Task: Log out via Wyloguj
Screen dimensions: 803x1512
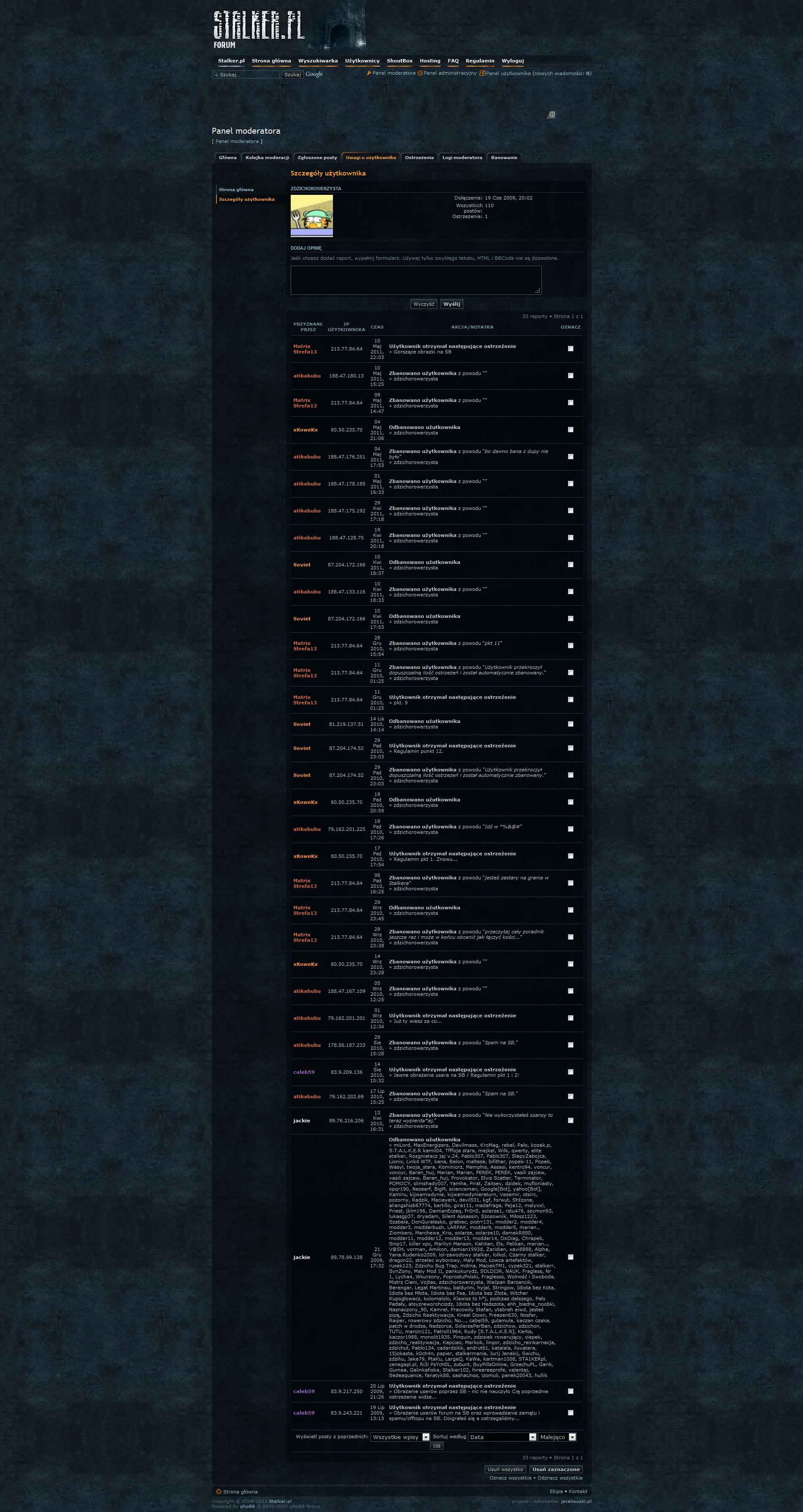Action: click(x=512, y=61)
